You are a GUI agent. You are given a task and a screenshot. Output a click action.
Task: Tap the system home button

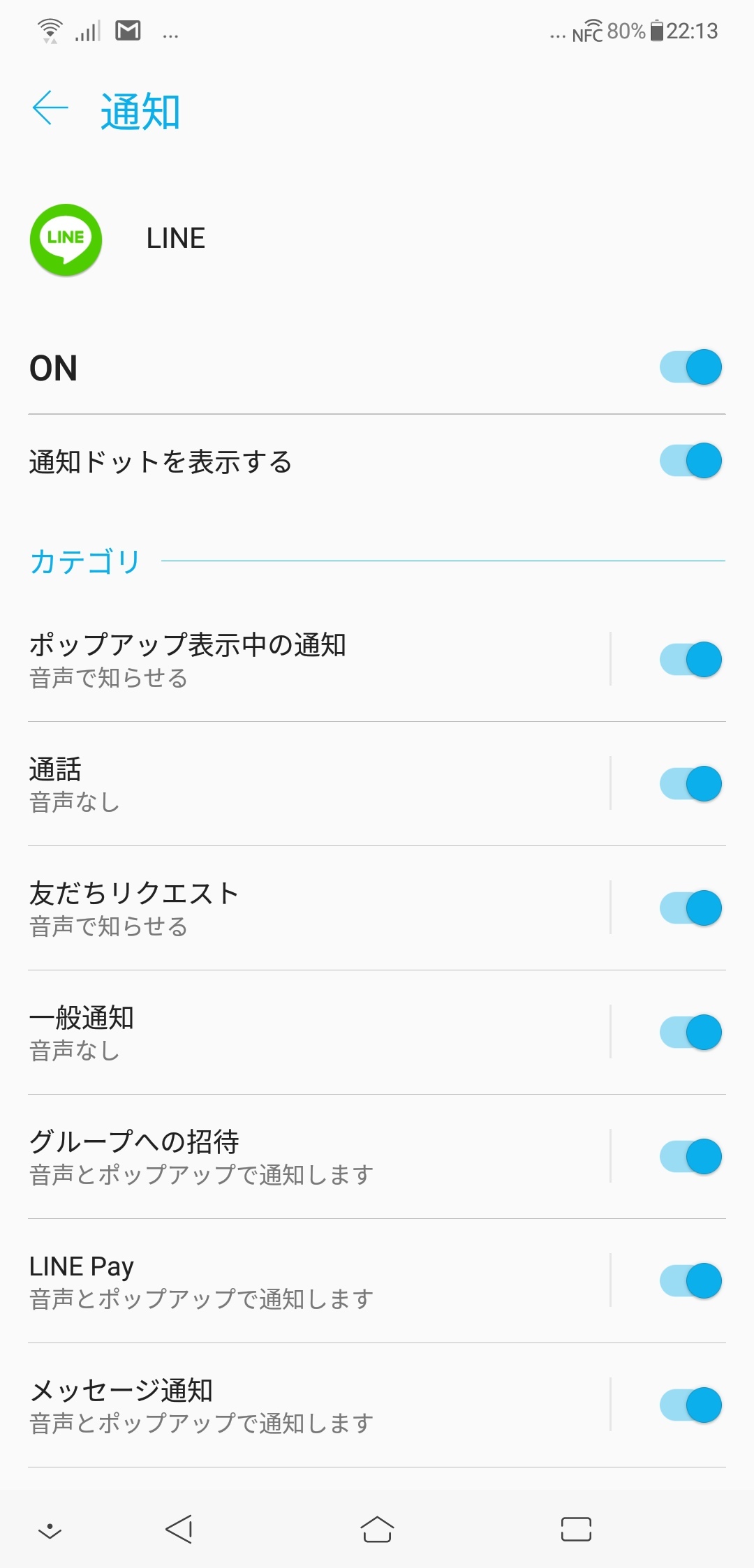click(377, 1529)
